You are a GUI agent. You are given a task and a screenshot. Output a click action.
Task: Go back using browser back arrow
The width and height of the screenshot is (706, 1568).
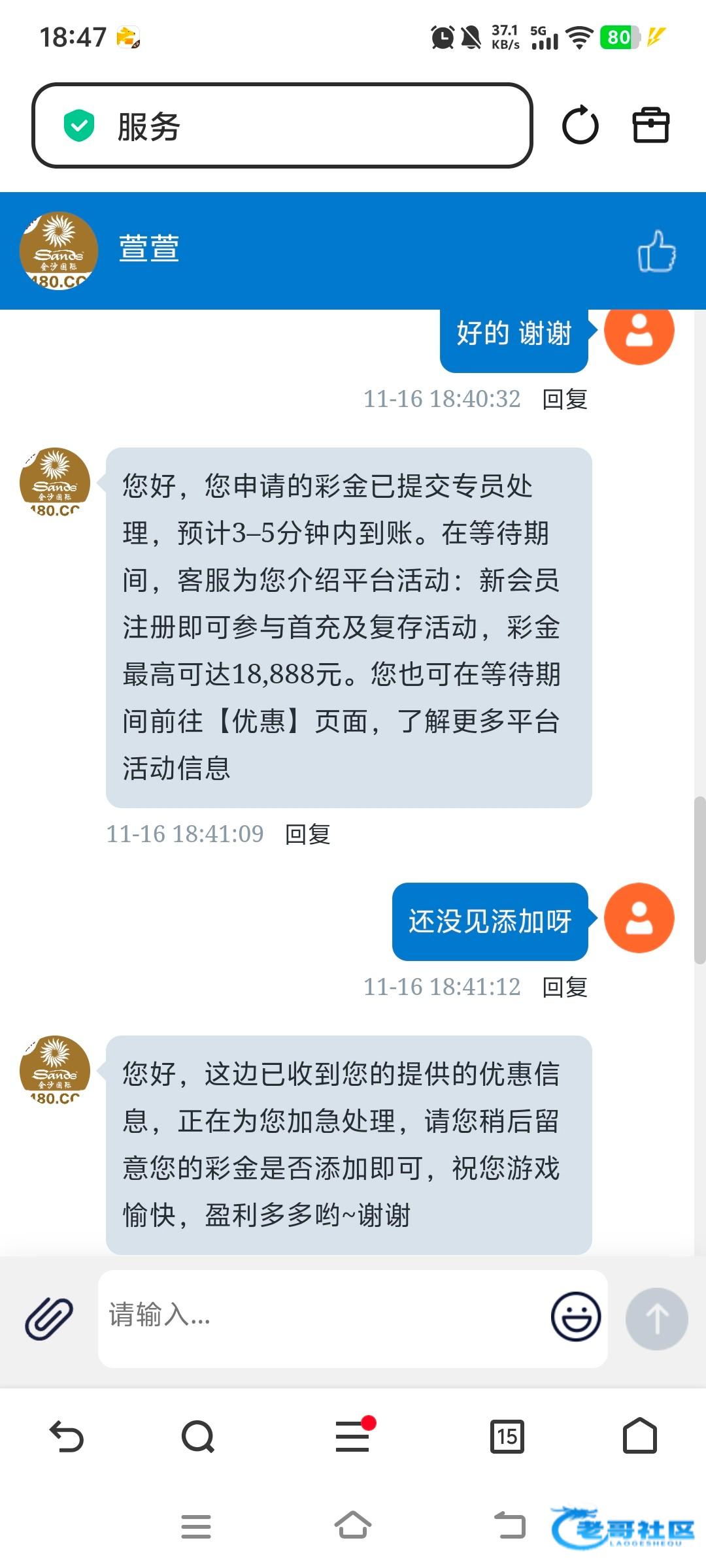[x=67, y=1437]
